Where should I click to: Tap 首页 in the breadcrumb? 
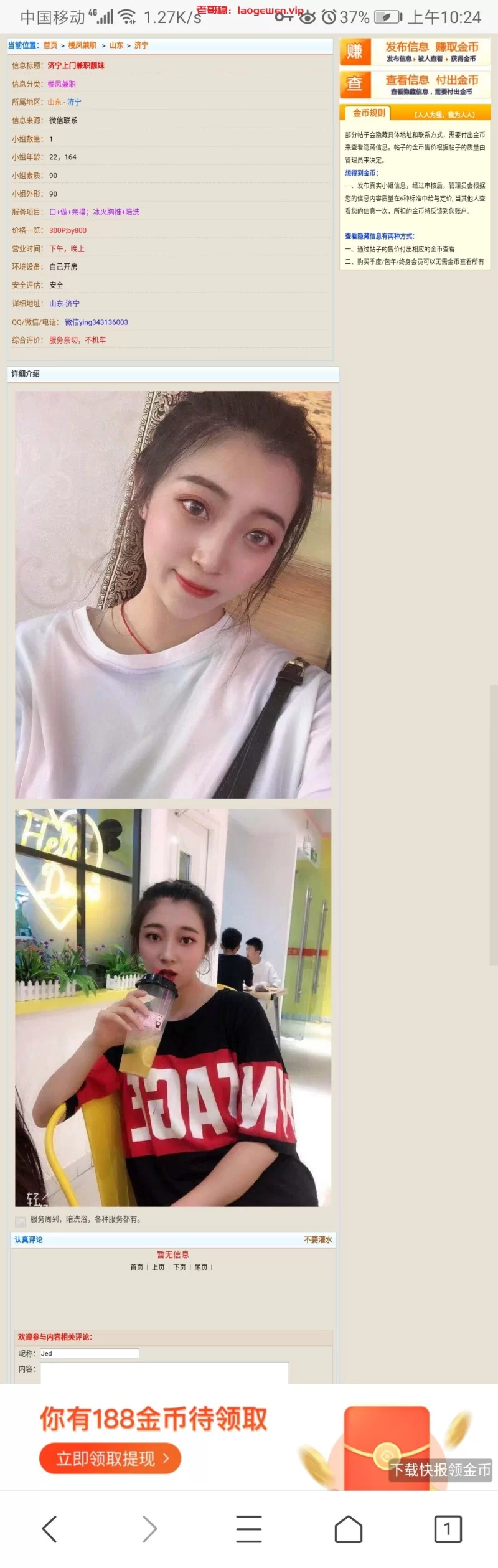(50, 45)
